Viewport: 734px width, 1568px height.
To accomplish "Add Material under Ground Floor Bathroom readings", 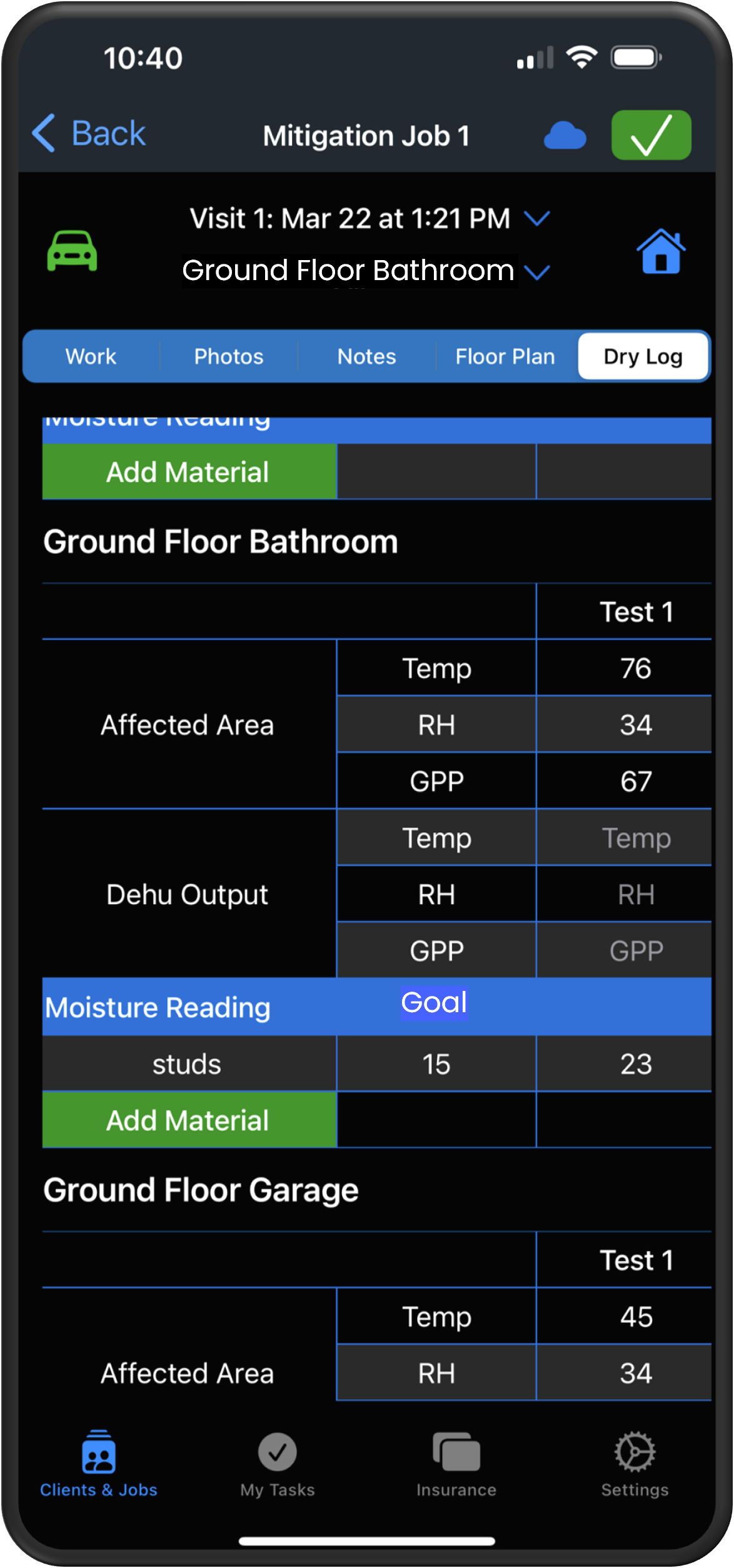I will pos(188,1120).
